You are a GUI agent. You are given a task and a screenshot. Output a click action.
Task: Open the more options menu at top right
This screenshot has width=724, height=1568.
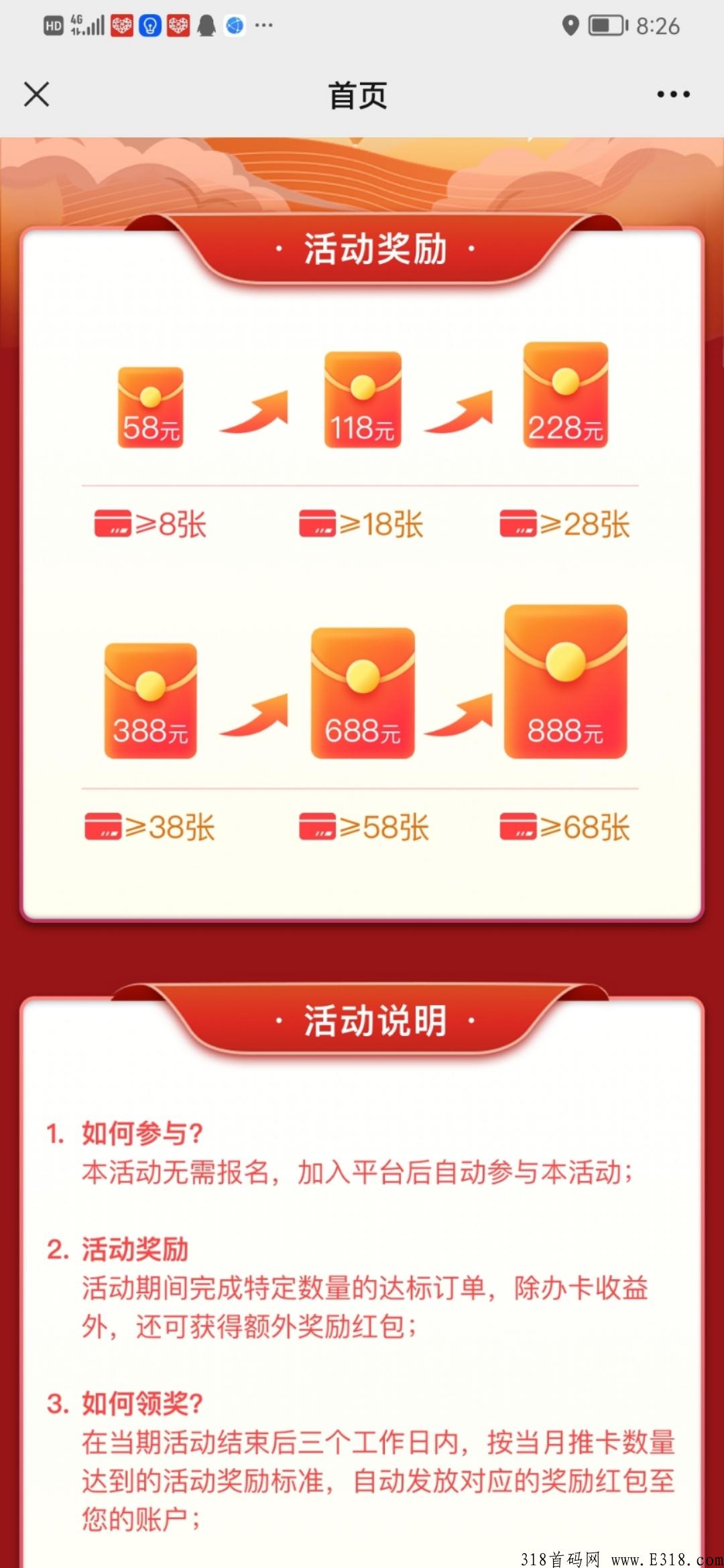coord(673,95)
